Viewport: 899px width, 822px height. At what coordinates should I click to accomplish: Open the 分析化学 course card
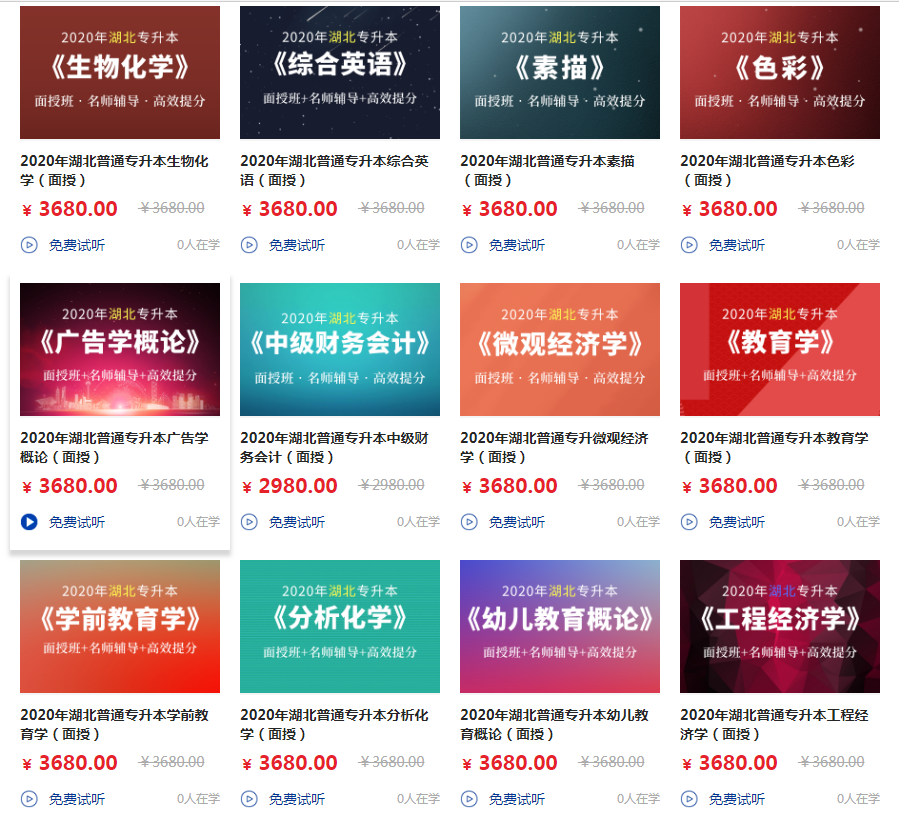tap(340, 626)
